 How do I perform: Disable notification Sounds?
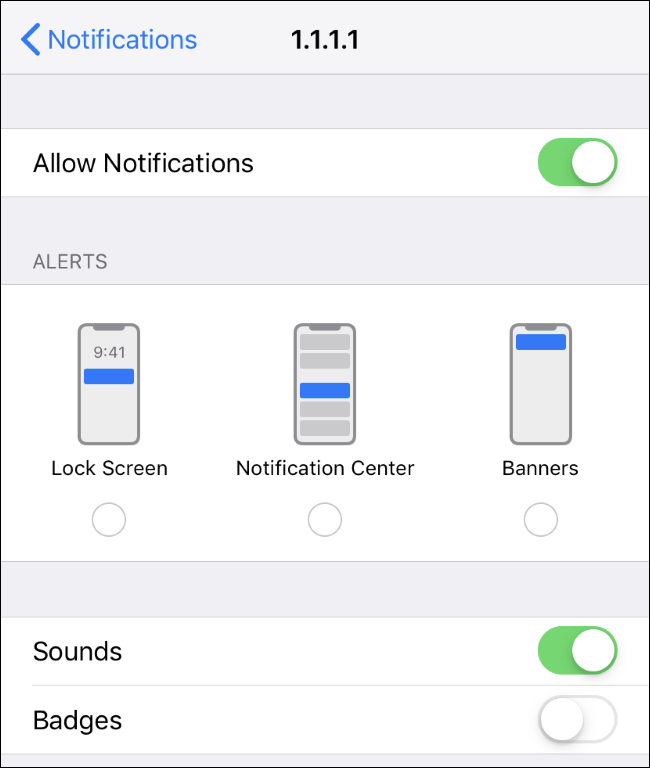(x=577, y=652)
